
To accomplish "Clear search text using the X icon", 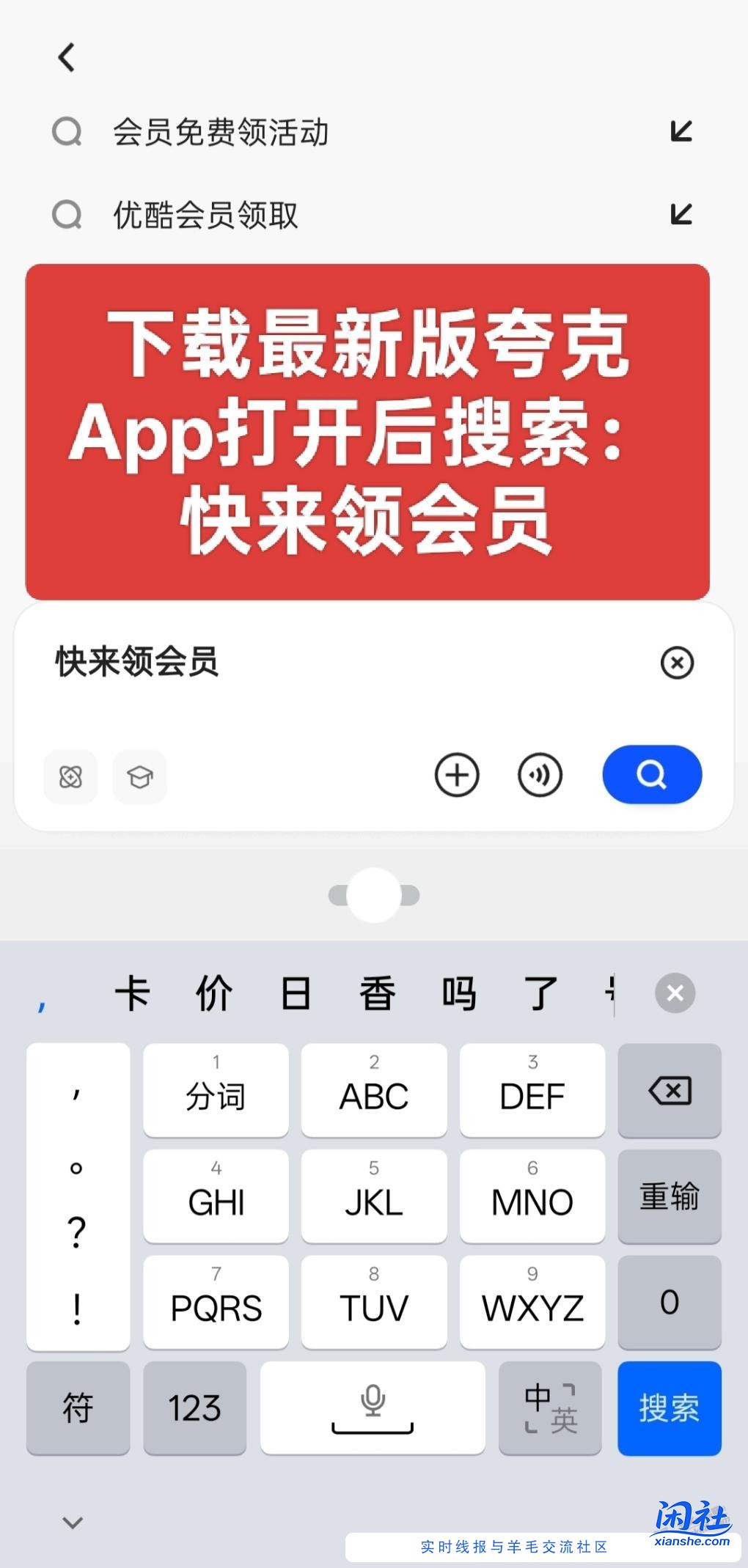I will coord(676,663).
